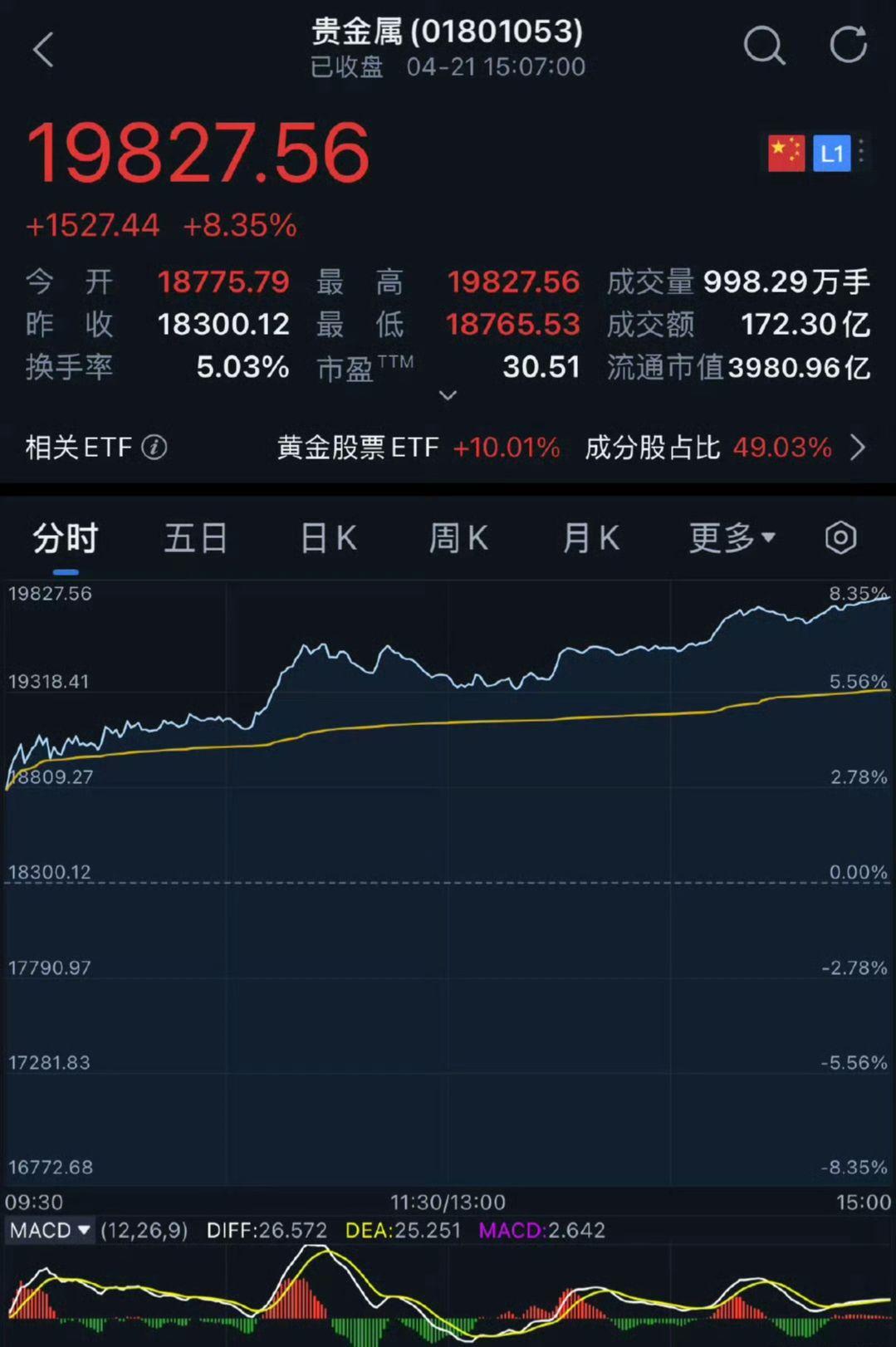Open the chart settings gear icon
Viewport: 896px width, 1347px height.
840,538
